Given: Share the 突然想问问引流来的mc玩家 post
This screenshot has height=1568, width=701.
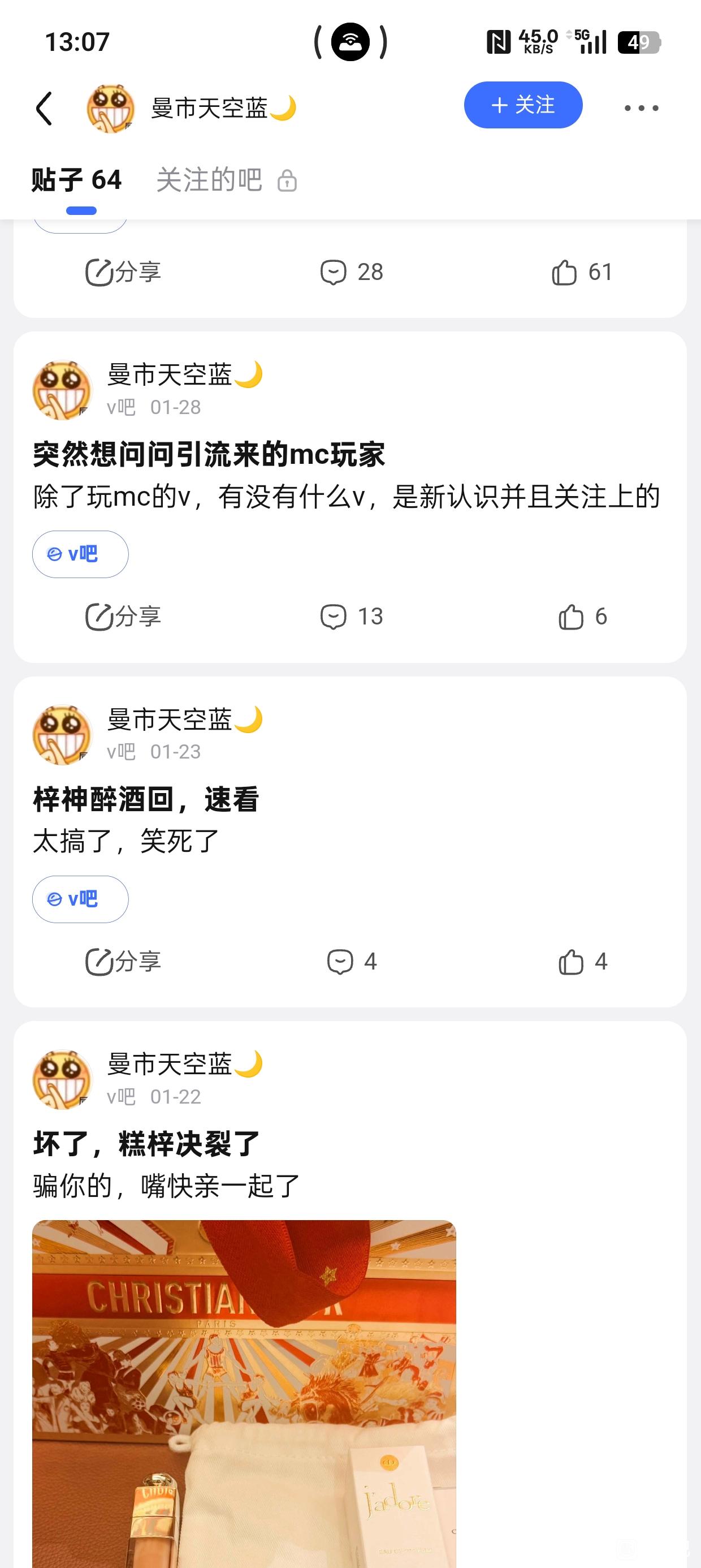Looking at the screenshot, I should 124,617.
